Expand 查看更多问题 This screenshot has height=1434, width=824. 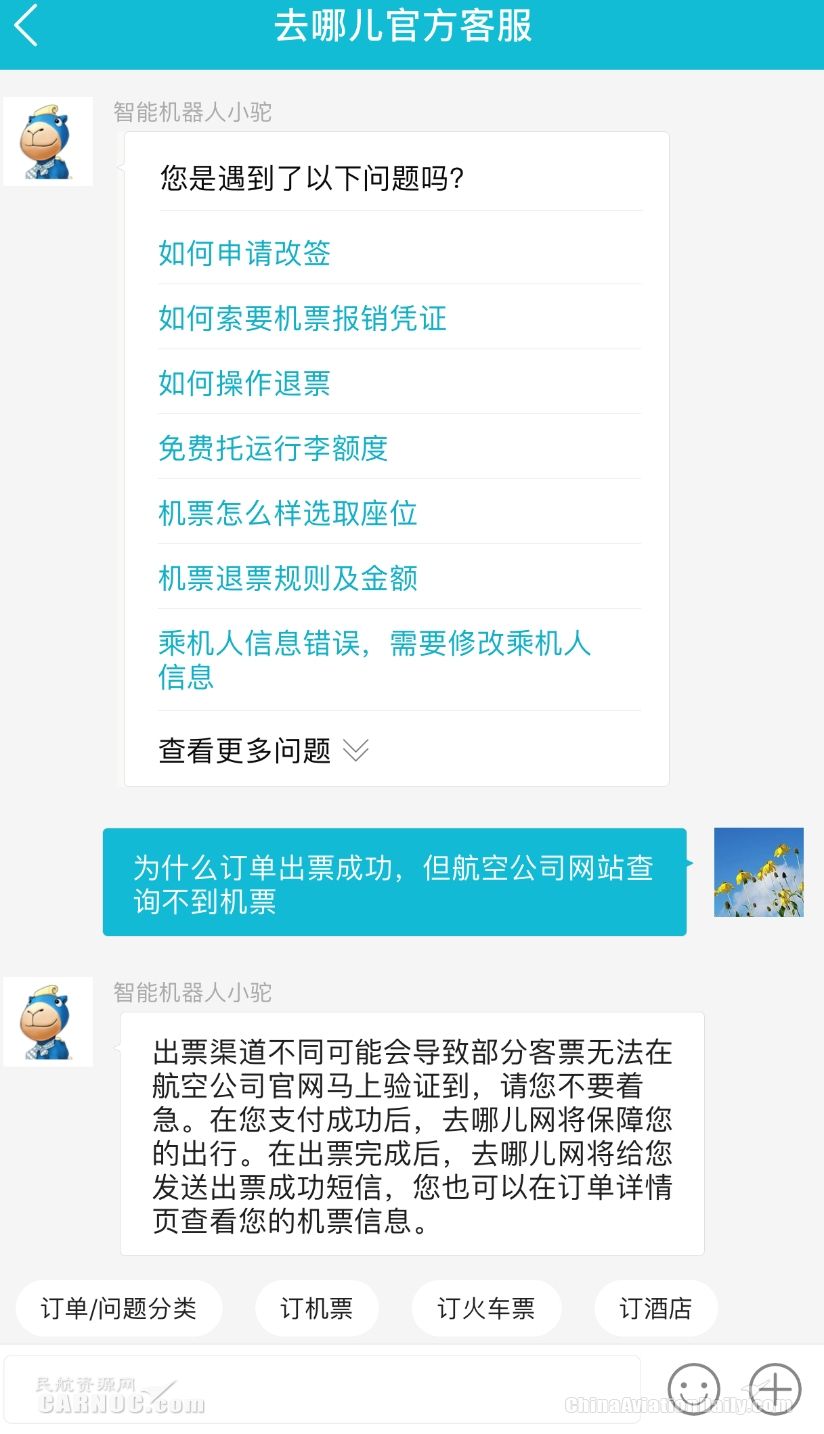[264, 750]
